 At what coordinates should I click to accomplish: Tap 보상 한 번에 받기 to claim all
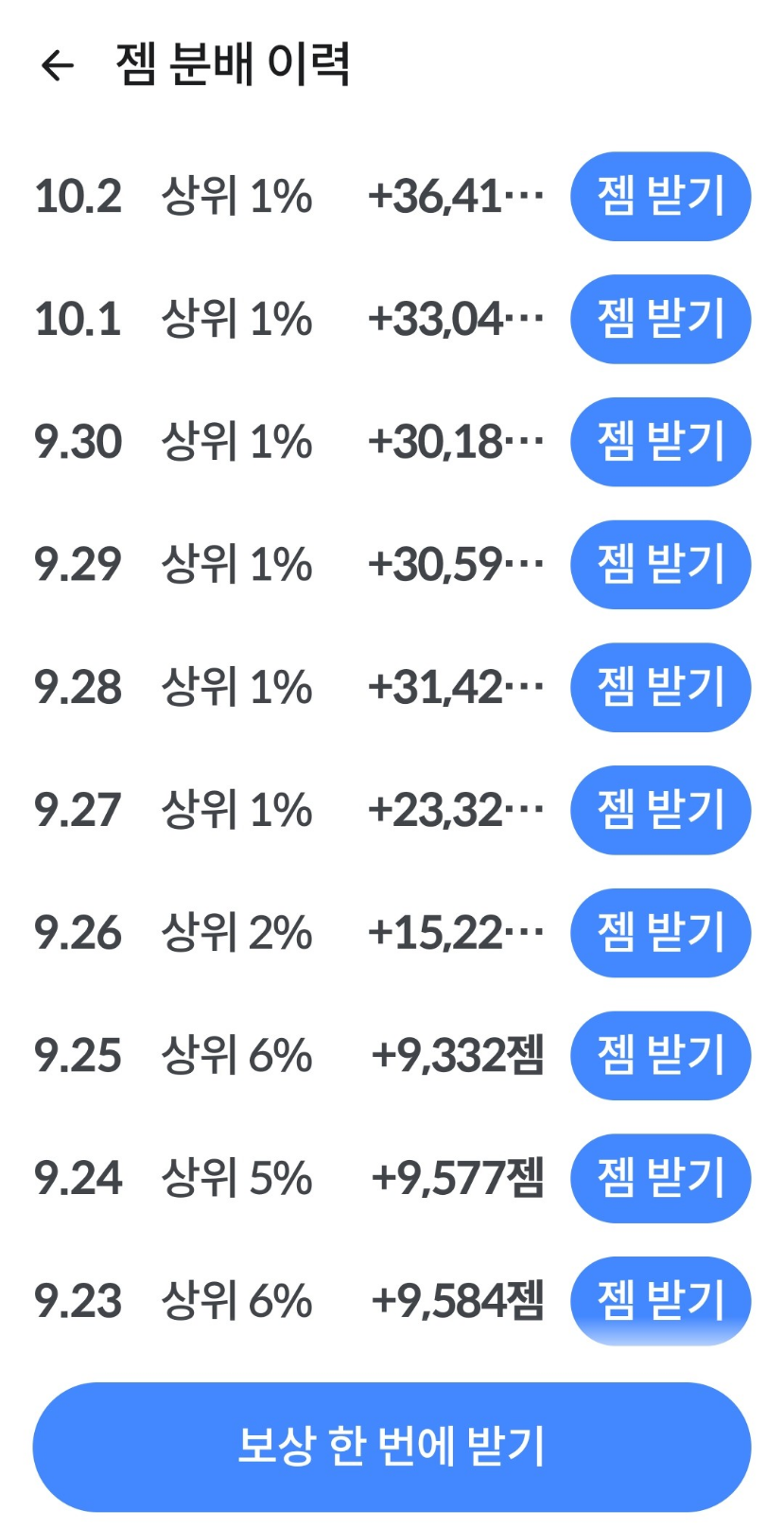(x=392, y=1447)
